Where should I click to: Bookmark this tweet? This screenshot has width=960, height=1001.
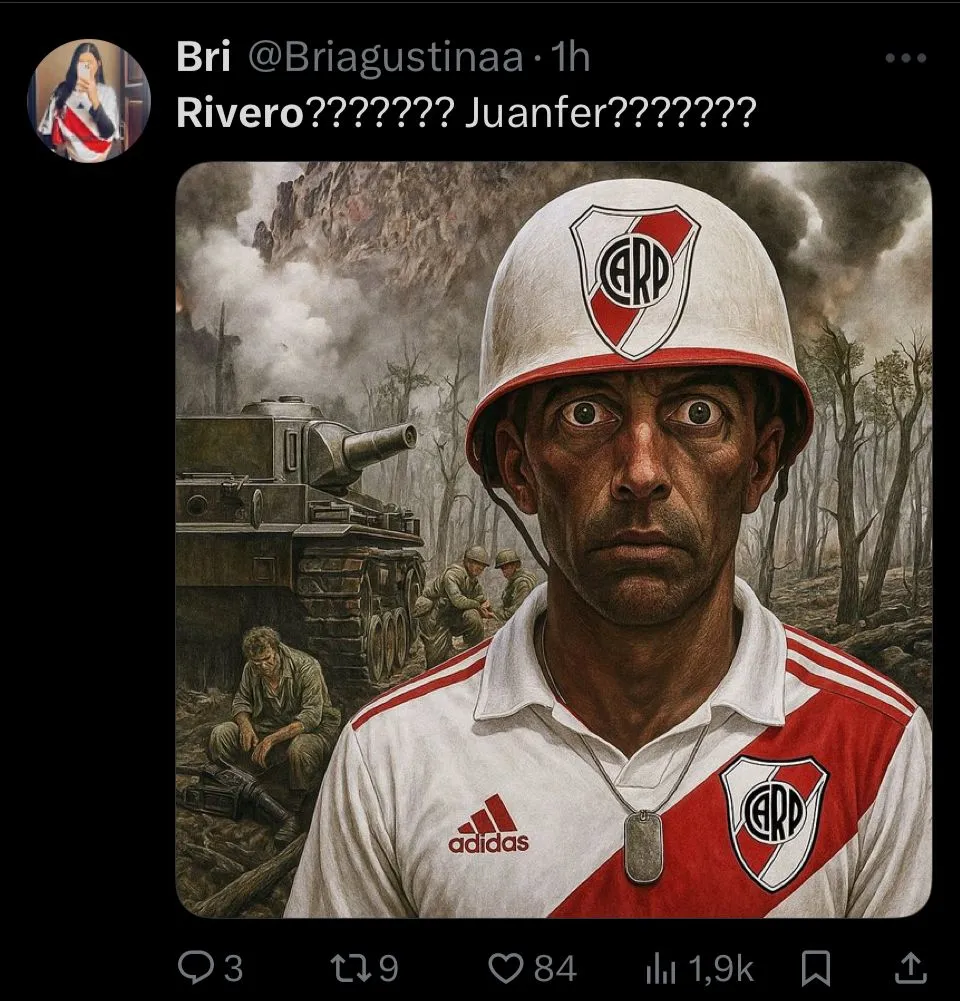tap(816, 967)
